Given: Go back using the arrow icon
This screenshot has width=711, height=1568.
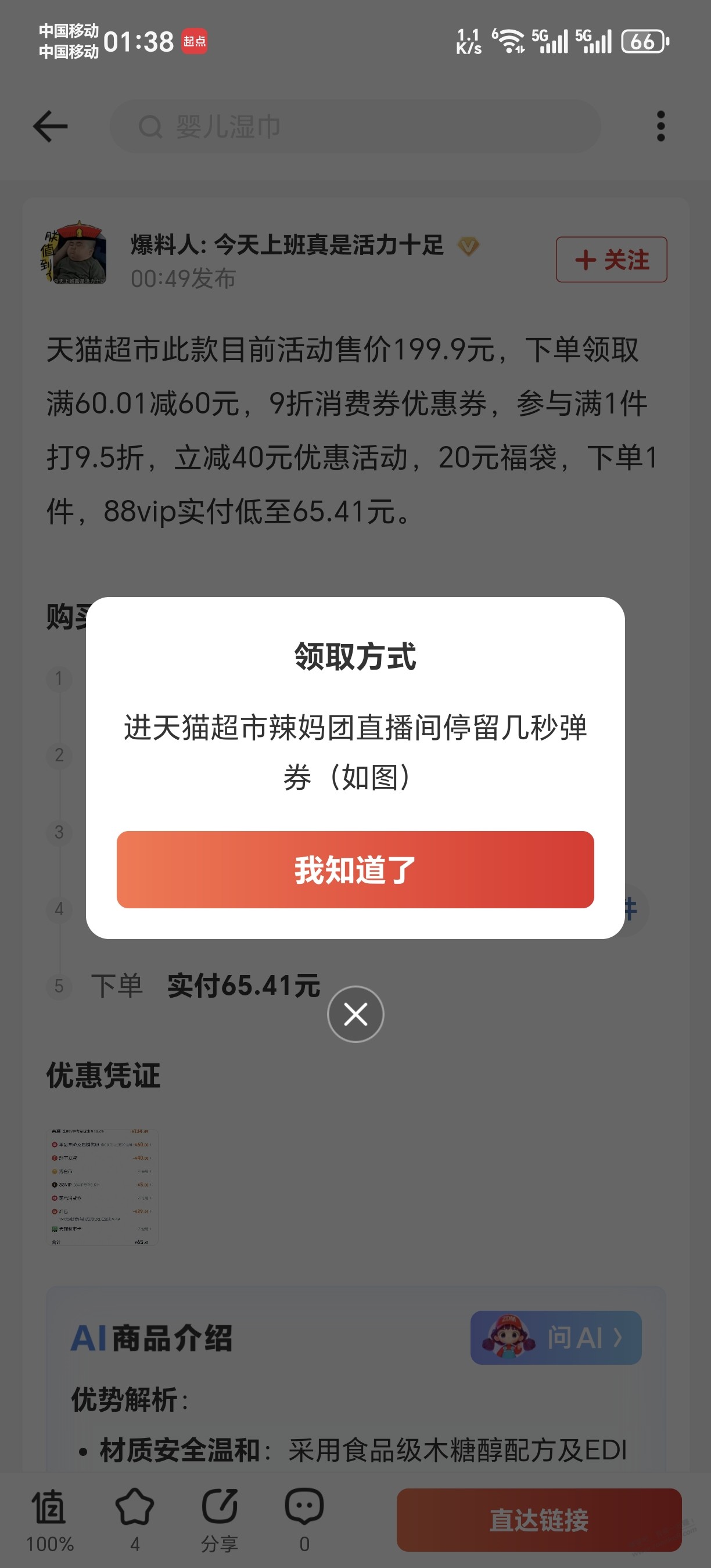Looking at the screenshot, I should tap(50, 127).
